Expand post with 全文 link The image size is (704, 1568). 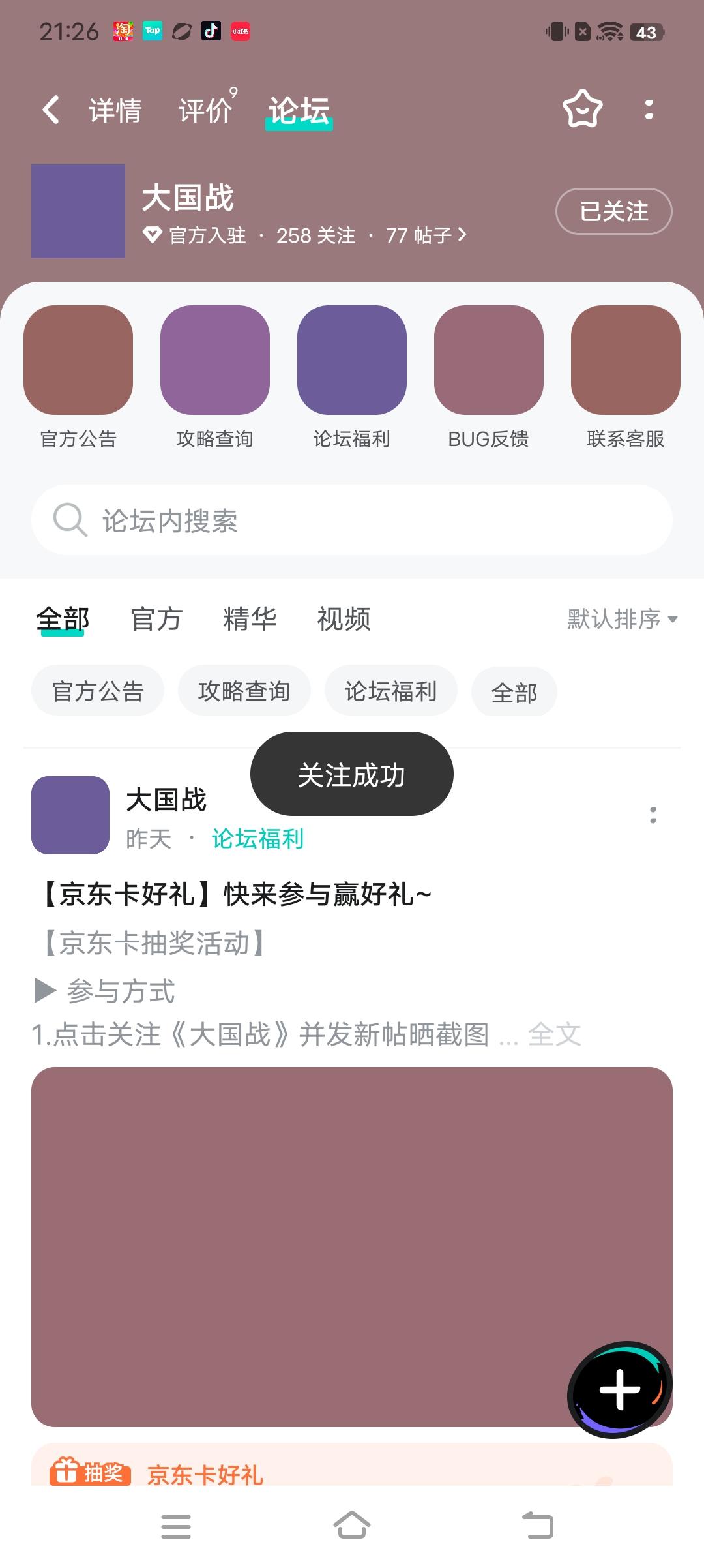click(554, 1034)
